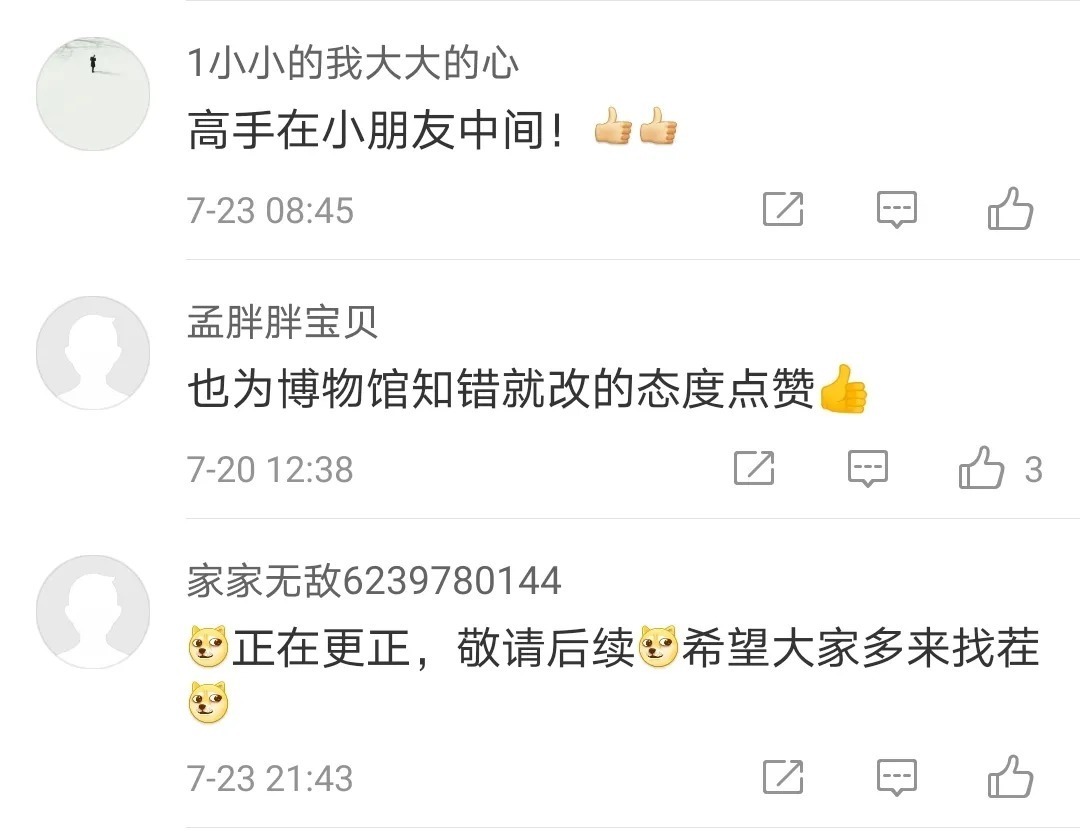The height and width of the screenshot is (832, 1080).
Task: Like 孟胖胖宝贝's comment
Action: [x=982, y=469]
